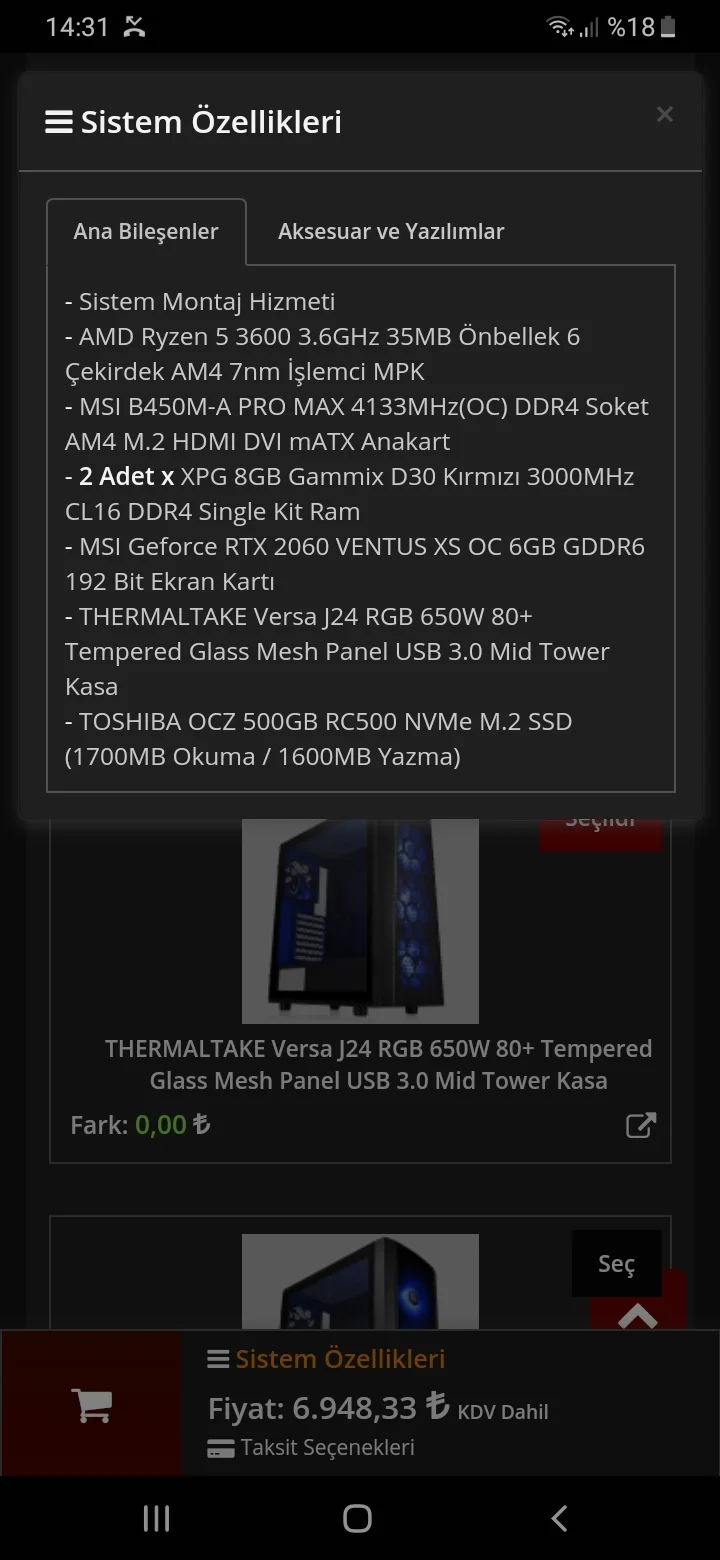Tap the Seç button on the next case
720x1560 pixels.
click(x=616, y=1263)
